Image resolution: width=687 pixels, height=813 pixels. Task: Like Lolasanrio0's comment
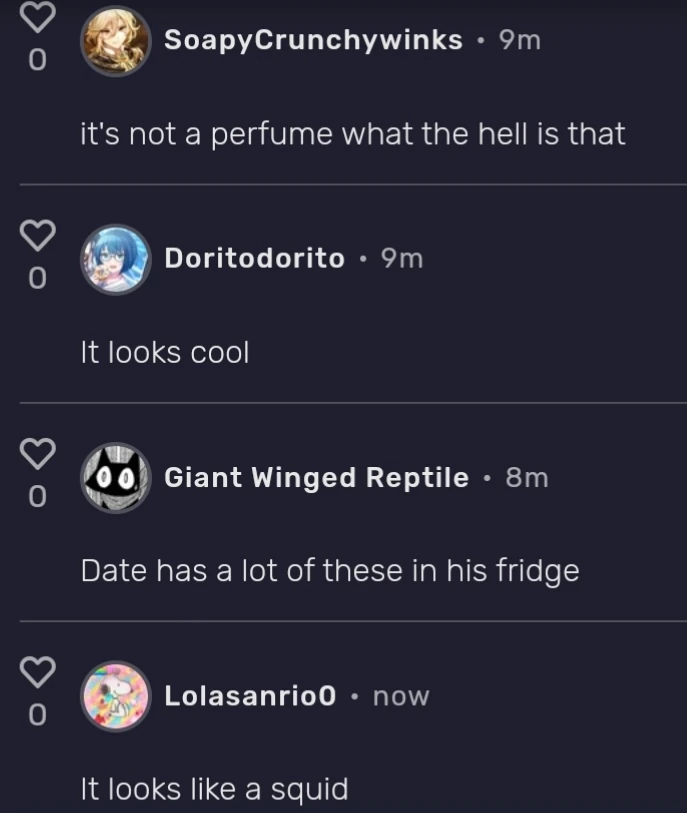37,673
